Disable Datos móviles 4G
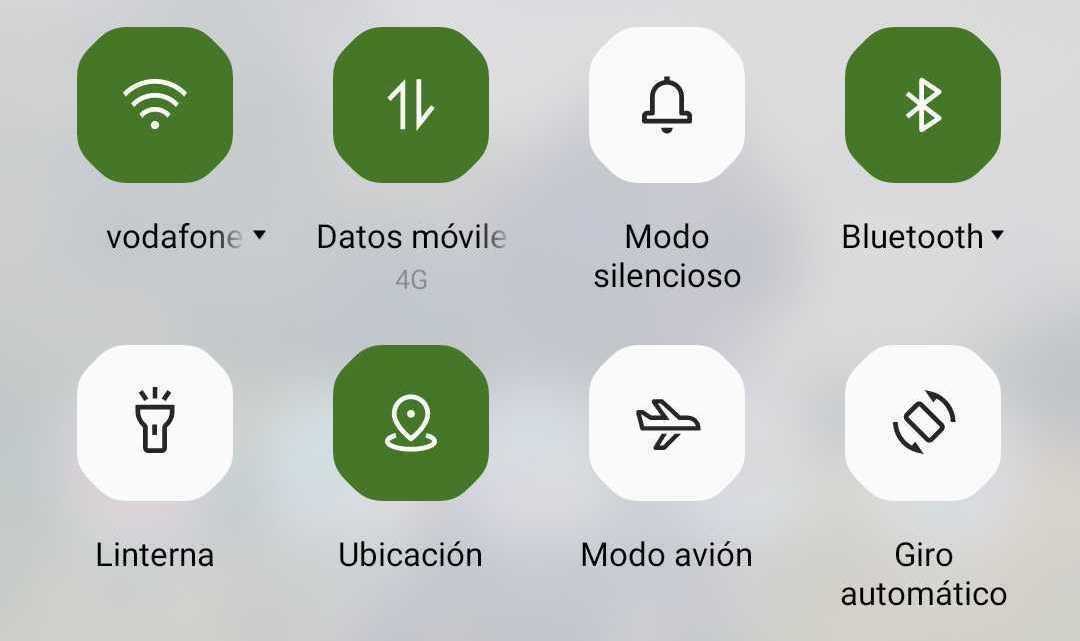Image resolution: width=1080 pixels, height=641 pixels. (411, 105)
